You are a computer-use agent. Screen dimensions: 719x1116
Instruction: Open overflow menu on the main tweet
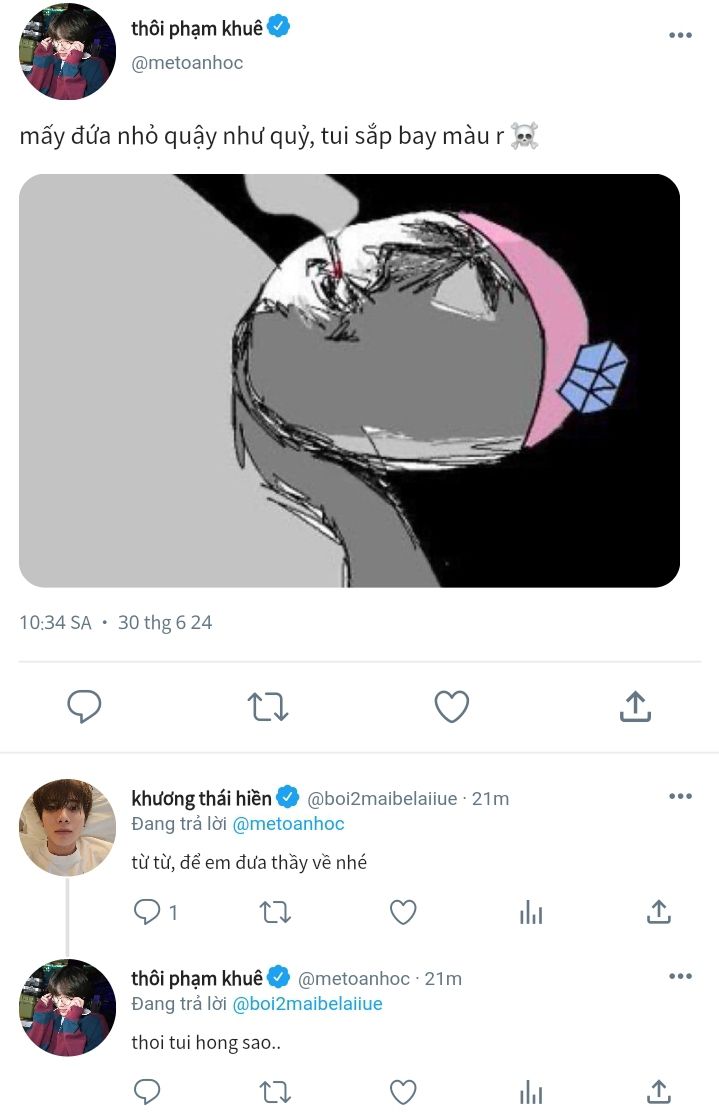pyautogui.click(x=680, y=35)
